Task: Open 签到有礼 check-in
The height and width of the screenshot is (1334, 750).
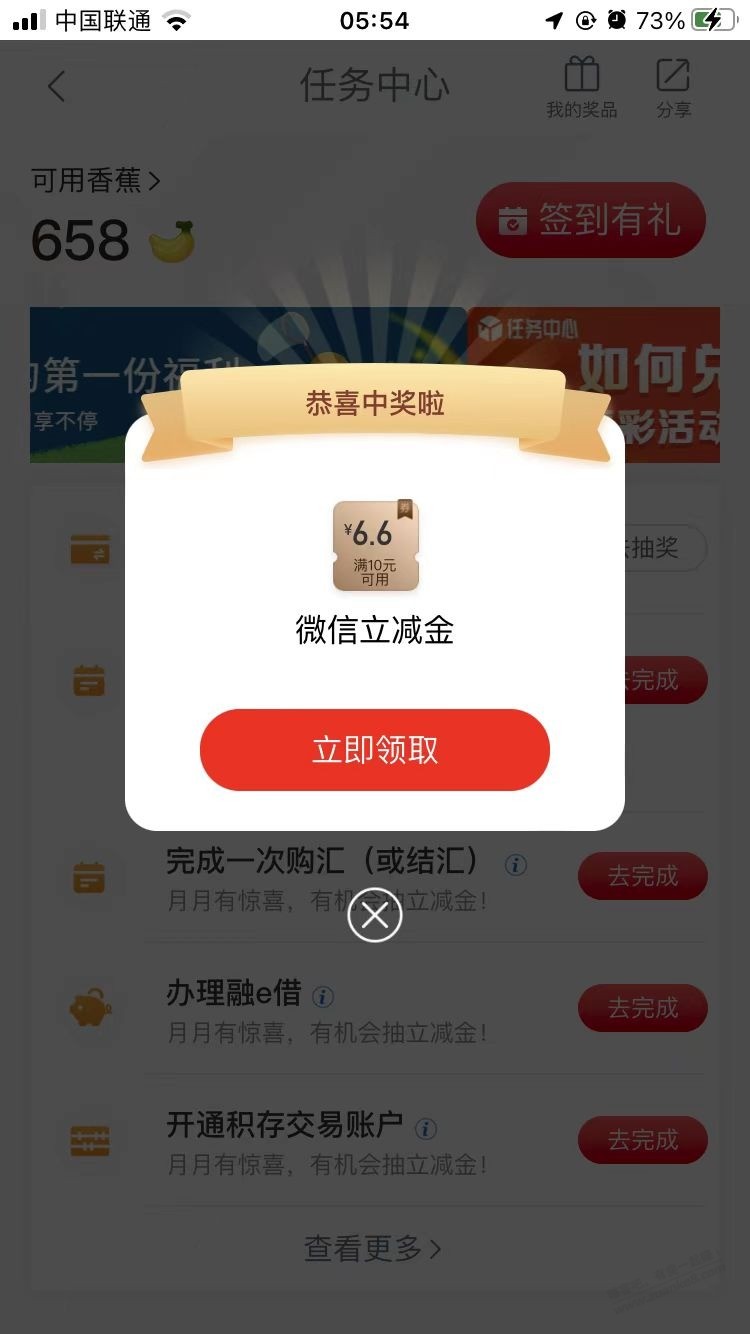Action: [590, 220]
